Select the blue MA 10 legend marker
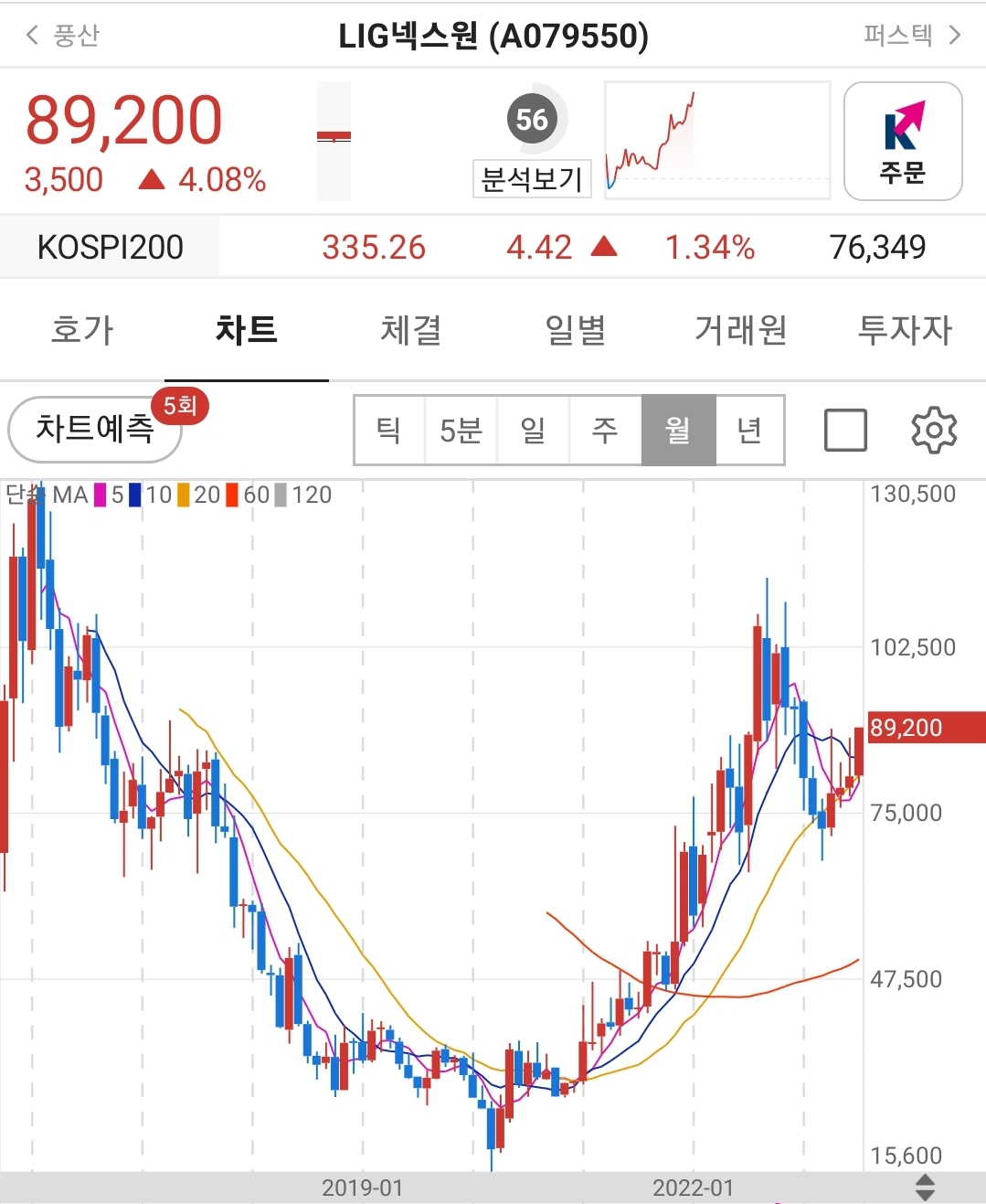The image size is (986, 1204). tap(135, 495)
